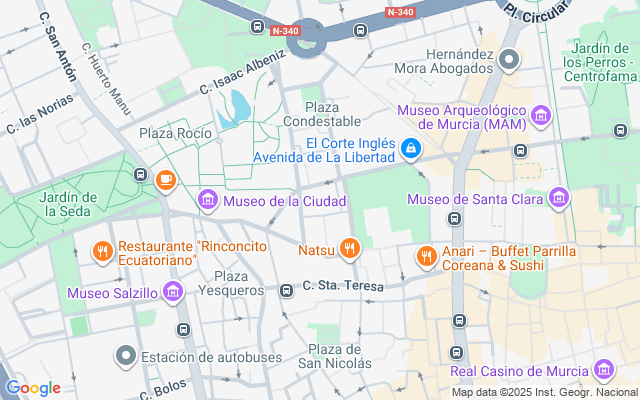Select the Estación de autobuses marker
Viewport: 640px width, 400px height.
tap(125, 356)
